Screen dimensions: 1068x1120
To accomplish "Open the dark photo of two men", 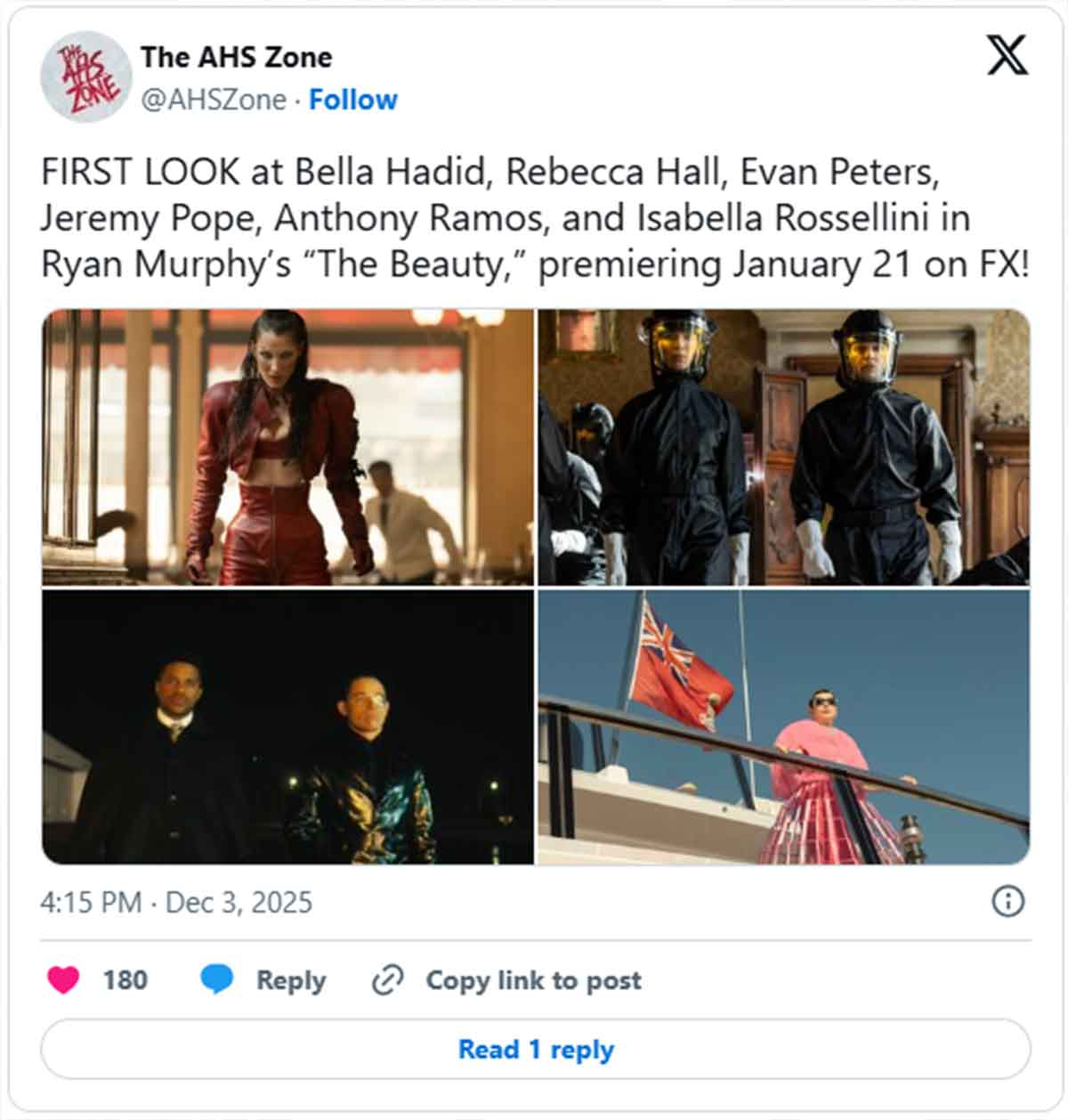I will coord(287,726).
